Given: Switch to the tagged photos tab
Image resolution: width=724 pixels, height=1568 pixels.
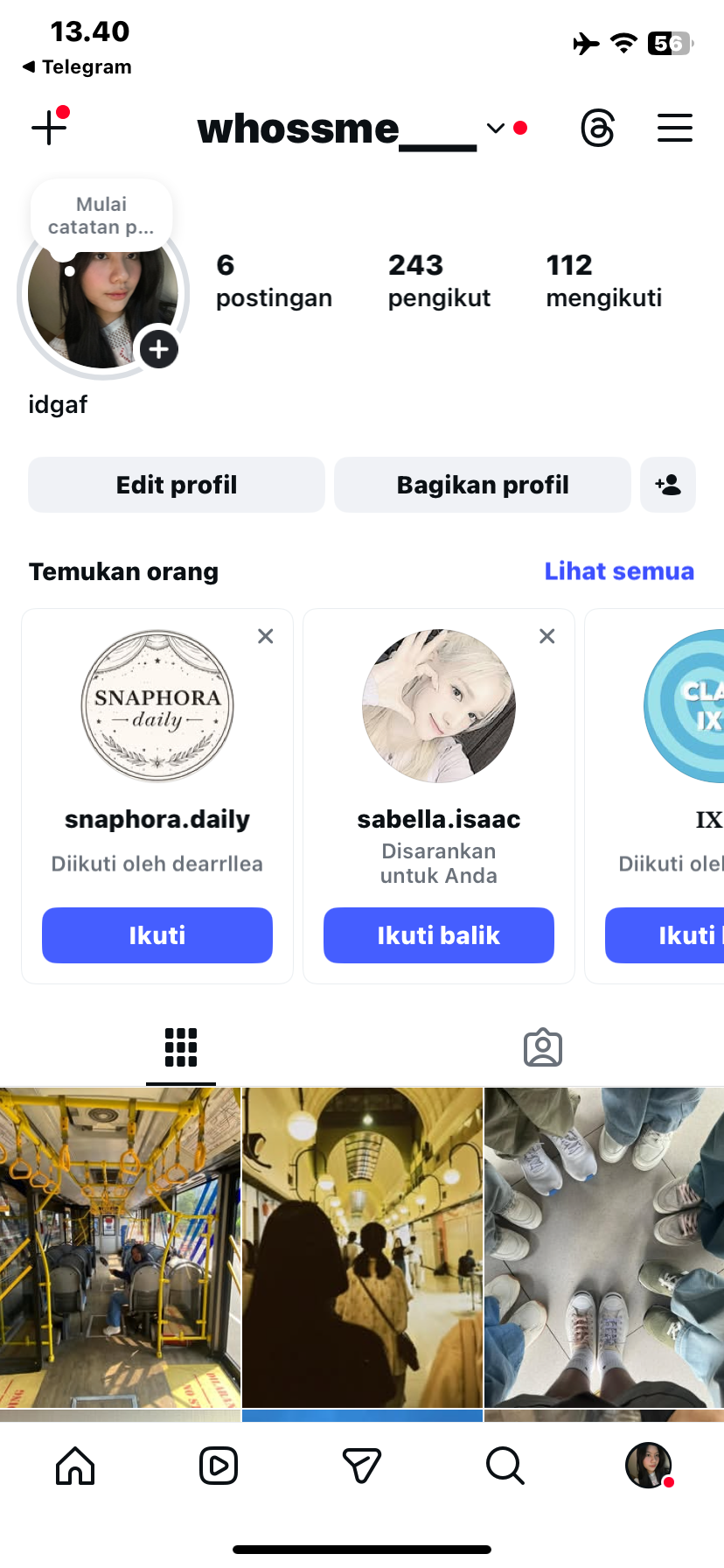Looking at the screenshot, I should click(x=543, y=1047).
